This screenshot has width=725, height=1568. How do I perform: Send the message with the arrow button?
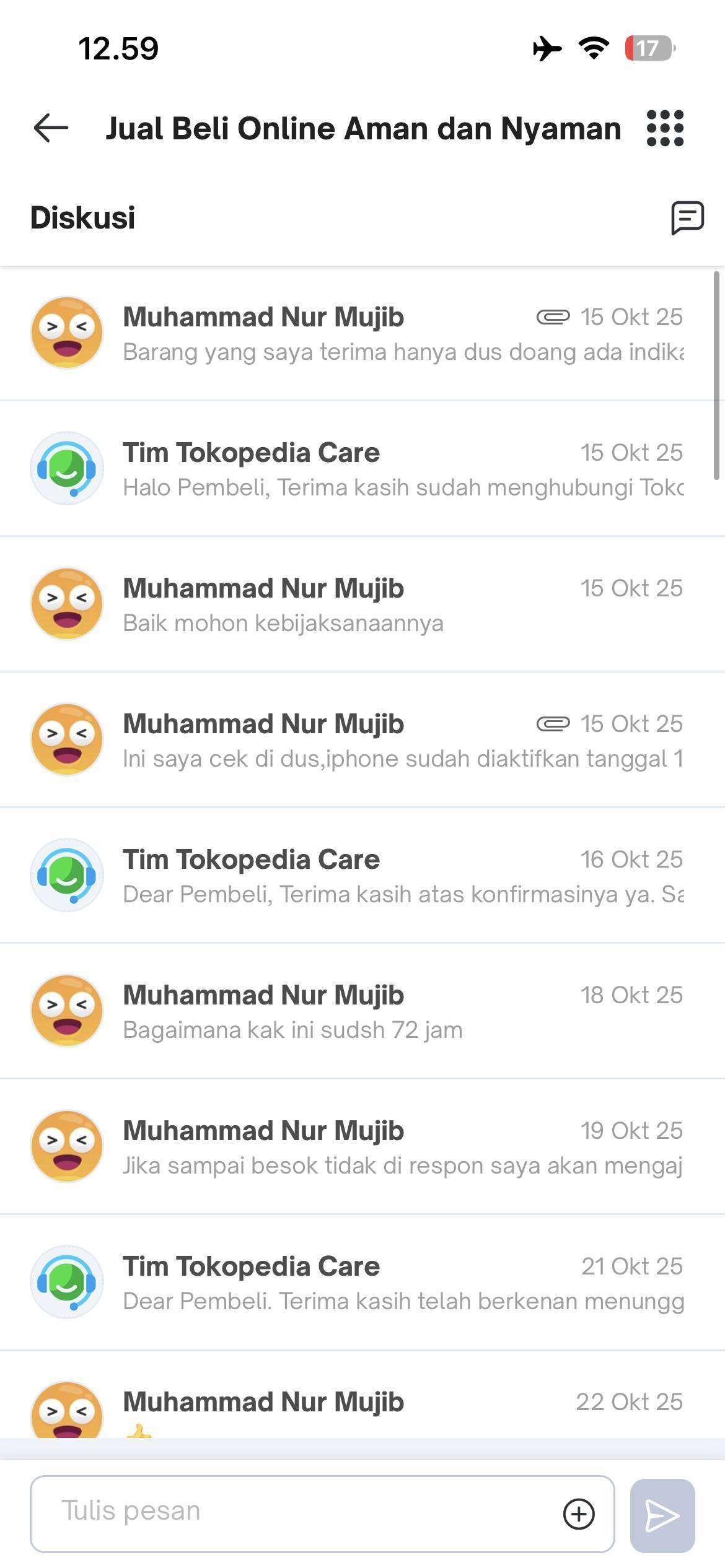point(662,1515)
